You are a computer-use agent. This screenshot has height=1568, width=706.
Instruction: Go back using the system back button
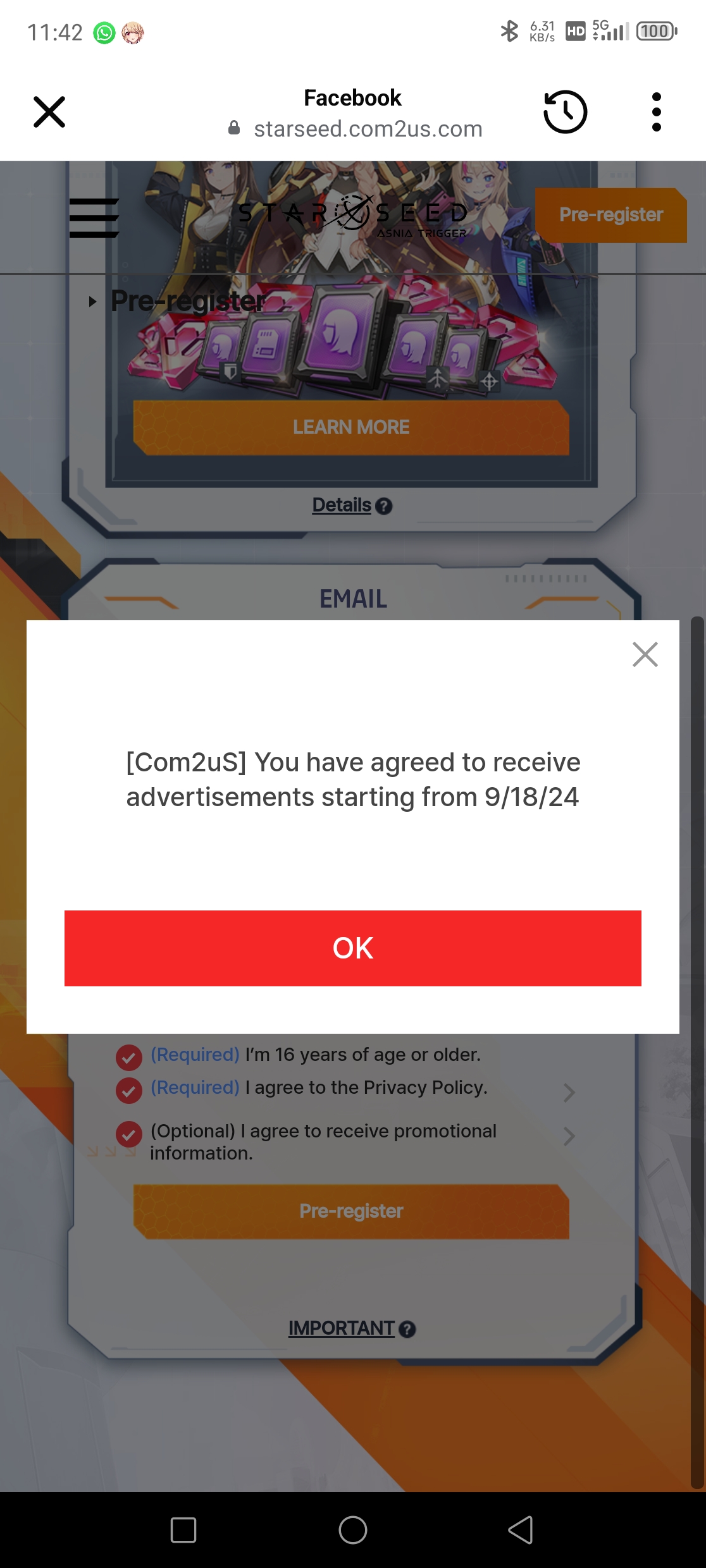click(521, 1530)
